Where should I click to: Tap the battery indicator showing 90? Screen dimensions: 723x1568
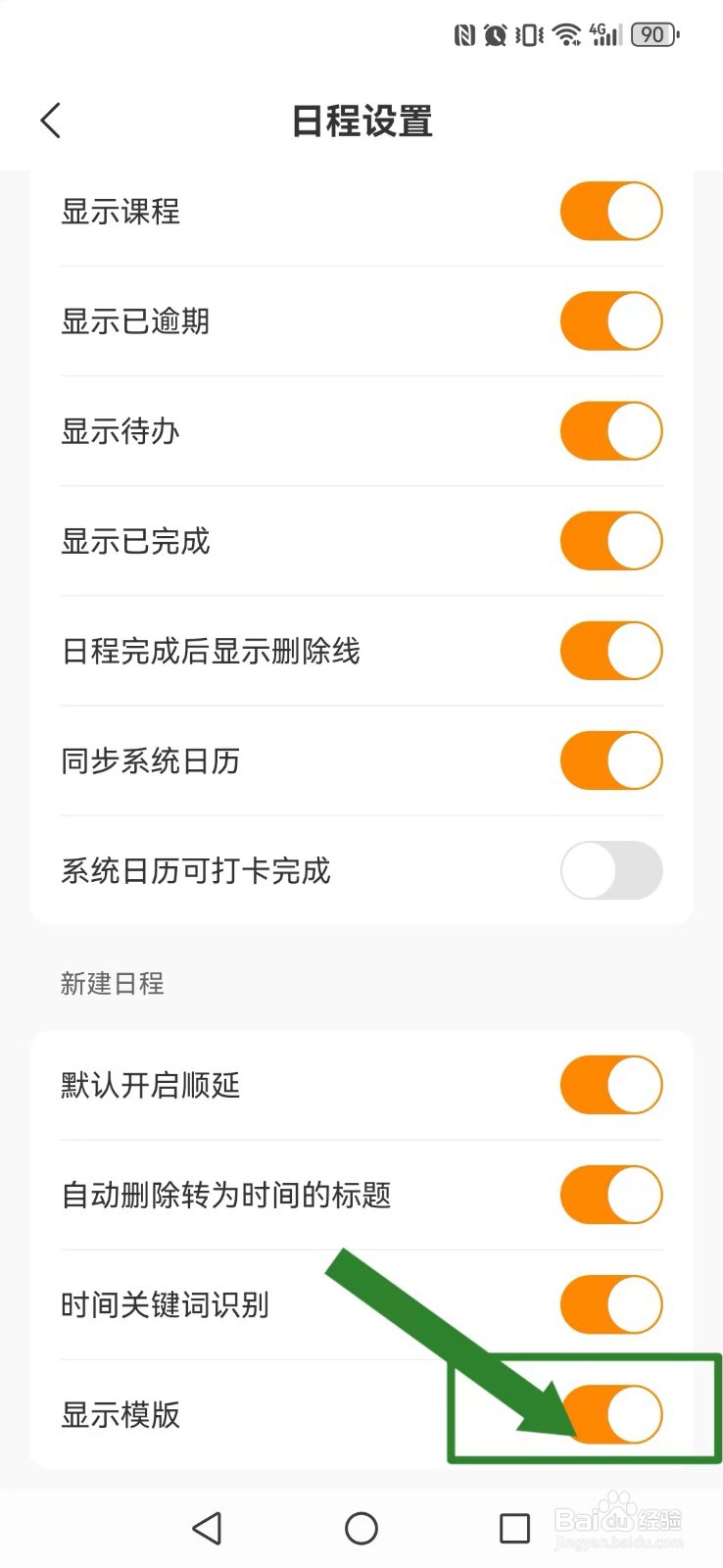click(x=652, y=34)
